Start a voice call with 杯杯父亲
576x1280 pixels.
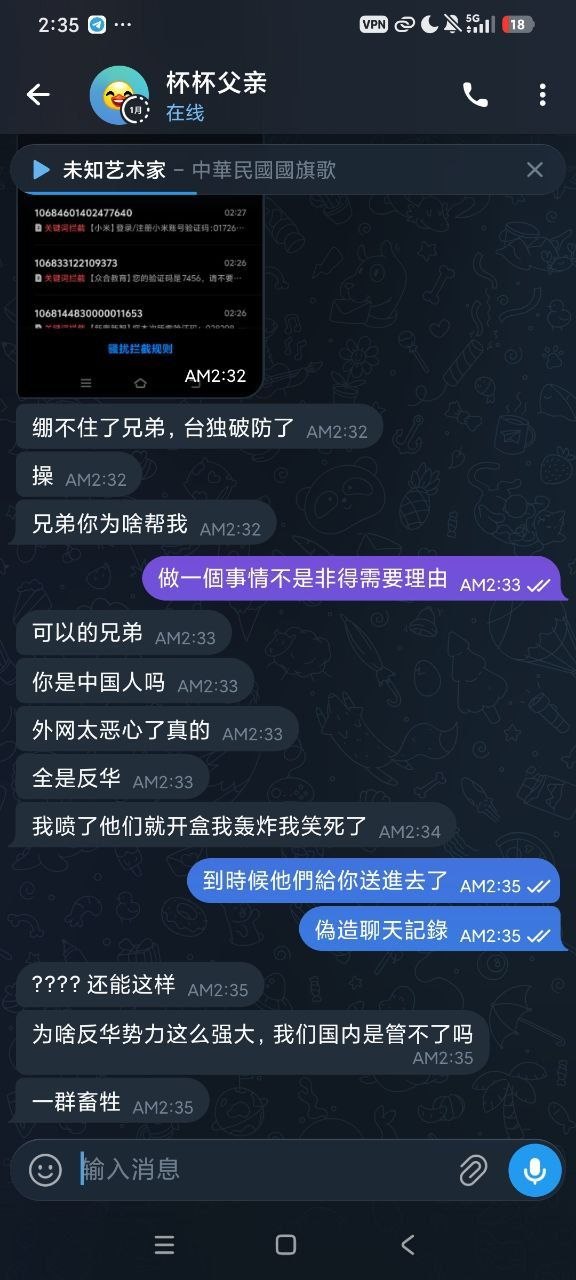click(x=475, y=95)
